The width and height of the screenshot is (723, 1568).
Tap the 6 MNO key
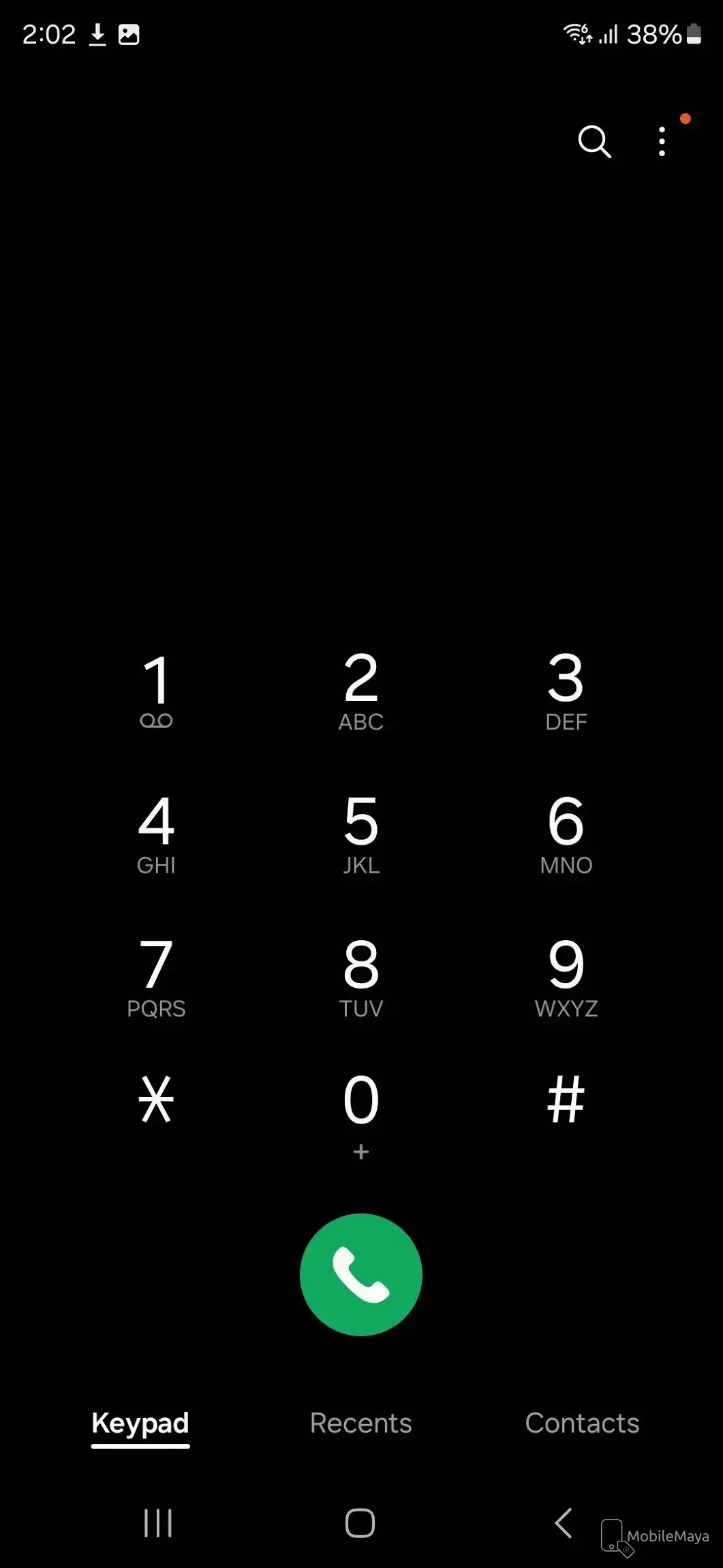click(566, 833)
